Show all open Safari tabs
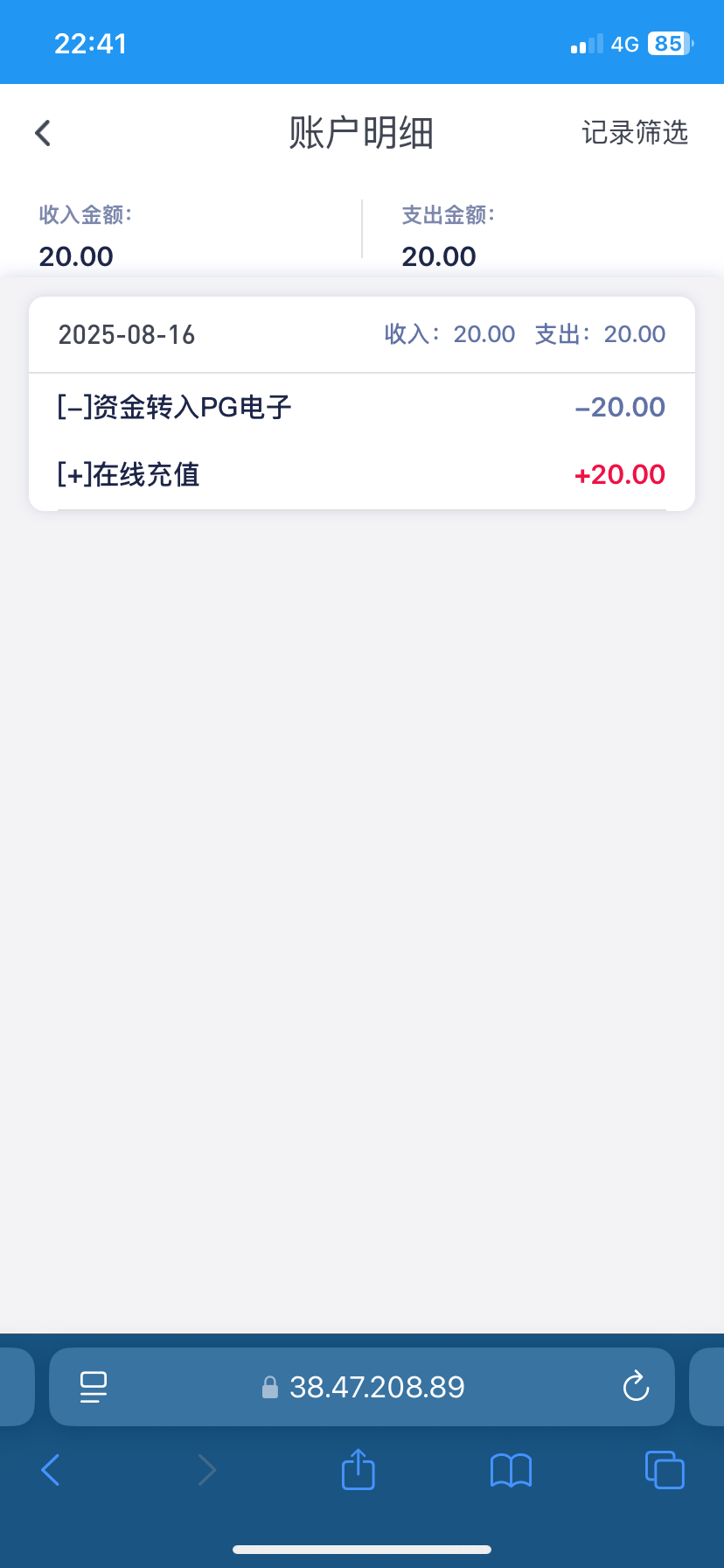The width and height of the screenshot is (724, 1568). coord(665,1470)
